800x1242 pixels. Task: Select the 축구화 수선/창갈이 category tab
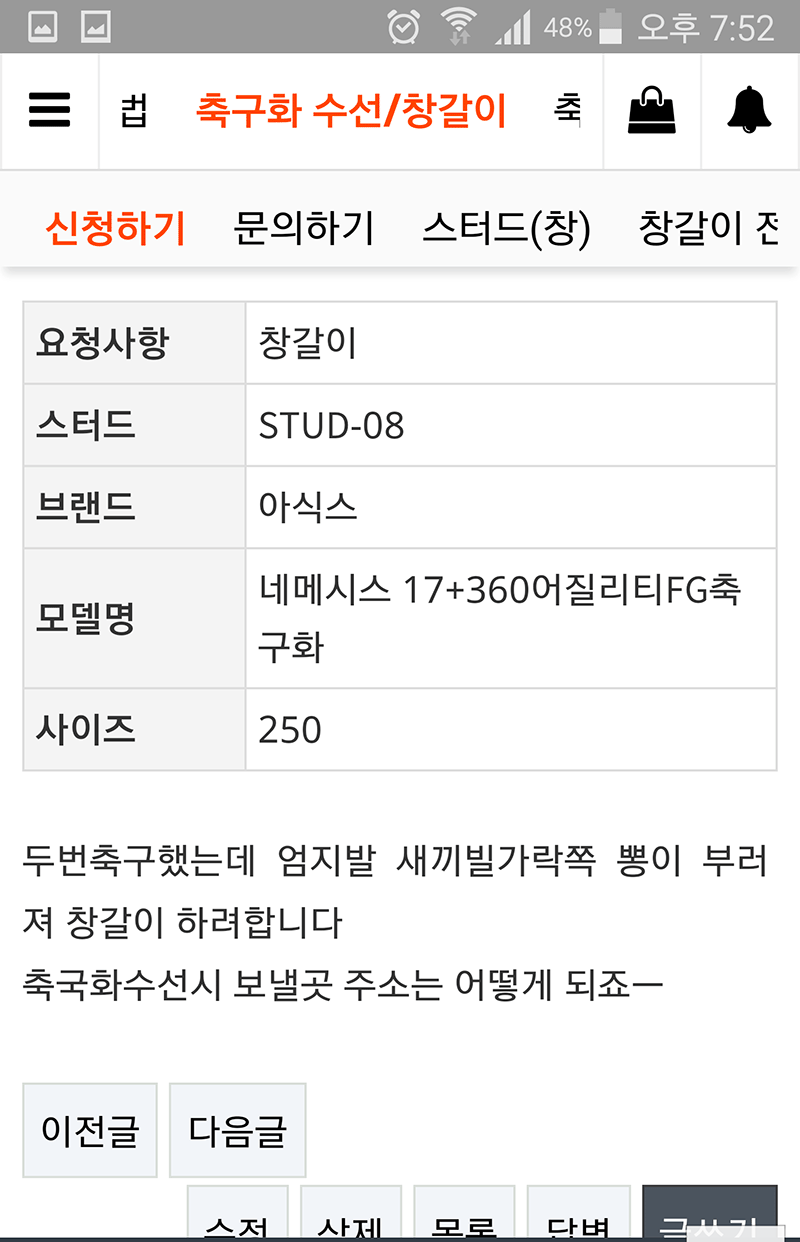[x=351, y=111]
